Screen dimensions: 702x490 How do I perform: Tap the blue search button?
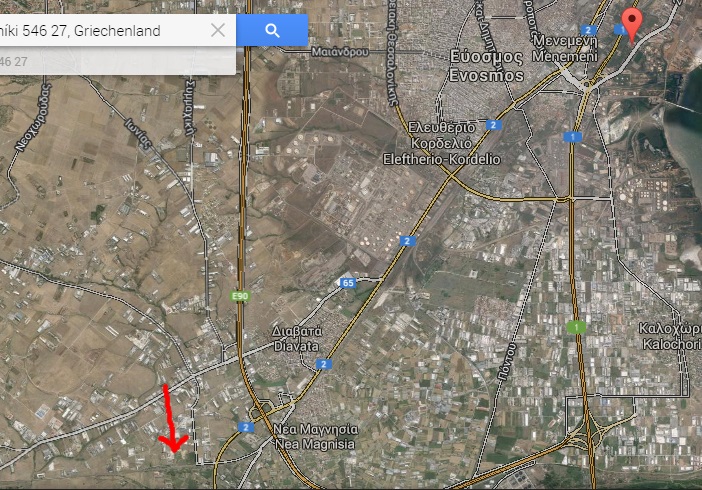tap(272, 30)
